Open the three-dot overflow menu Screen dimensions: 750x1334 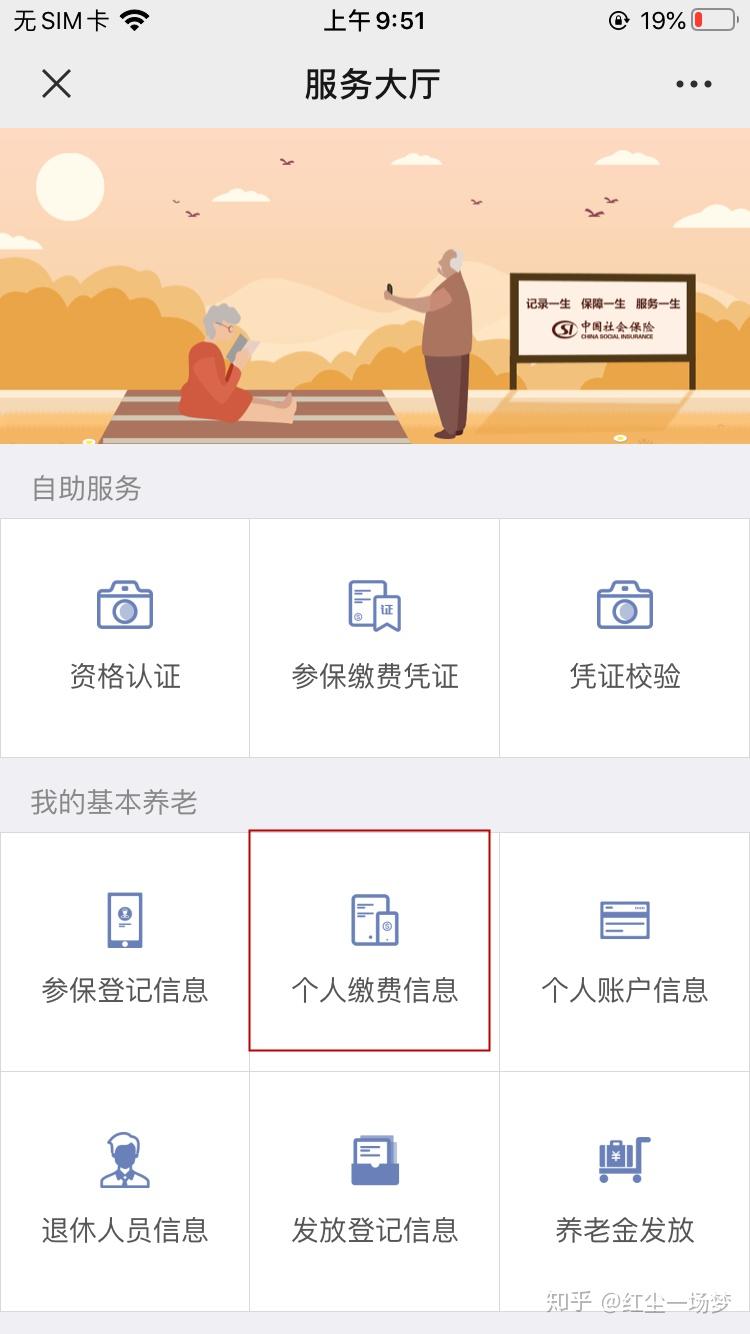point(693,84)
